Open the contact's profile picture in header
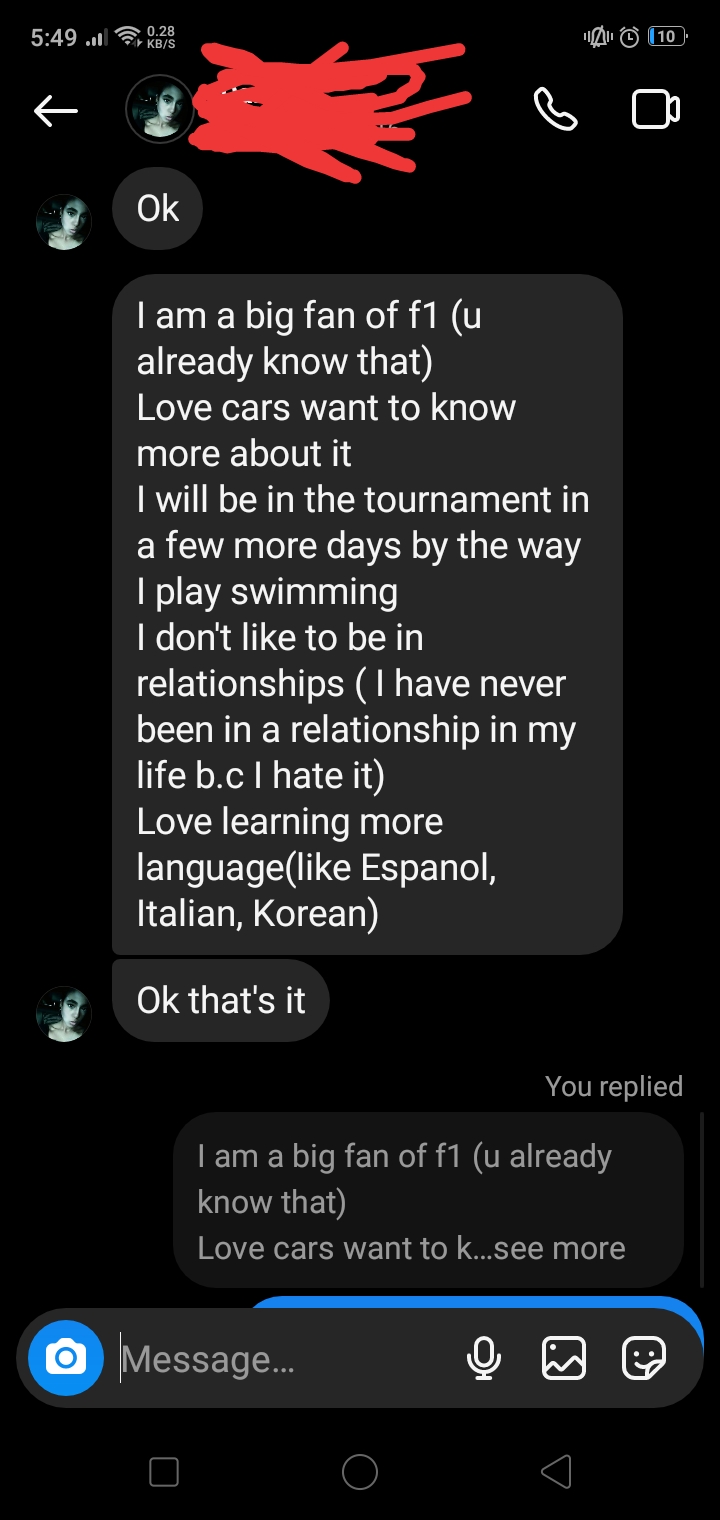Image resolution: width=720 pixels, height=1520 pixels. [159, 109]
